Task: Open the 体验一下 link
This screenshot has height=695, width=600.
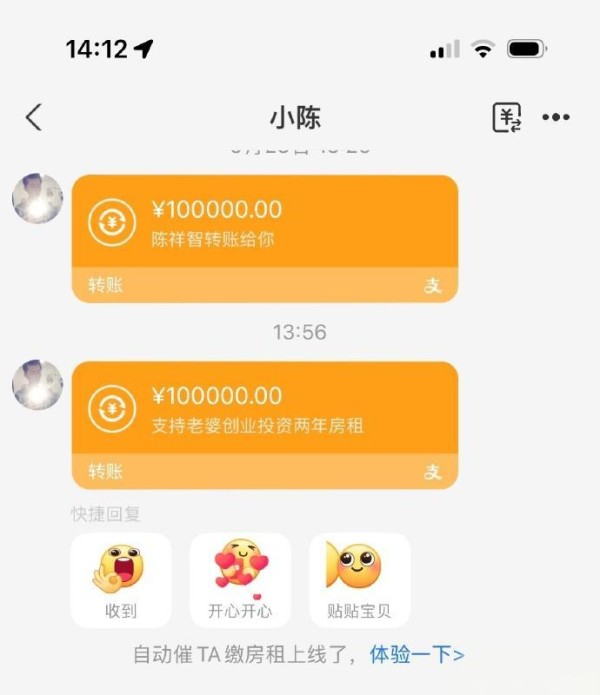Action: coord(417,655)
